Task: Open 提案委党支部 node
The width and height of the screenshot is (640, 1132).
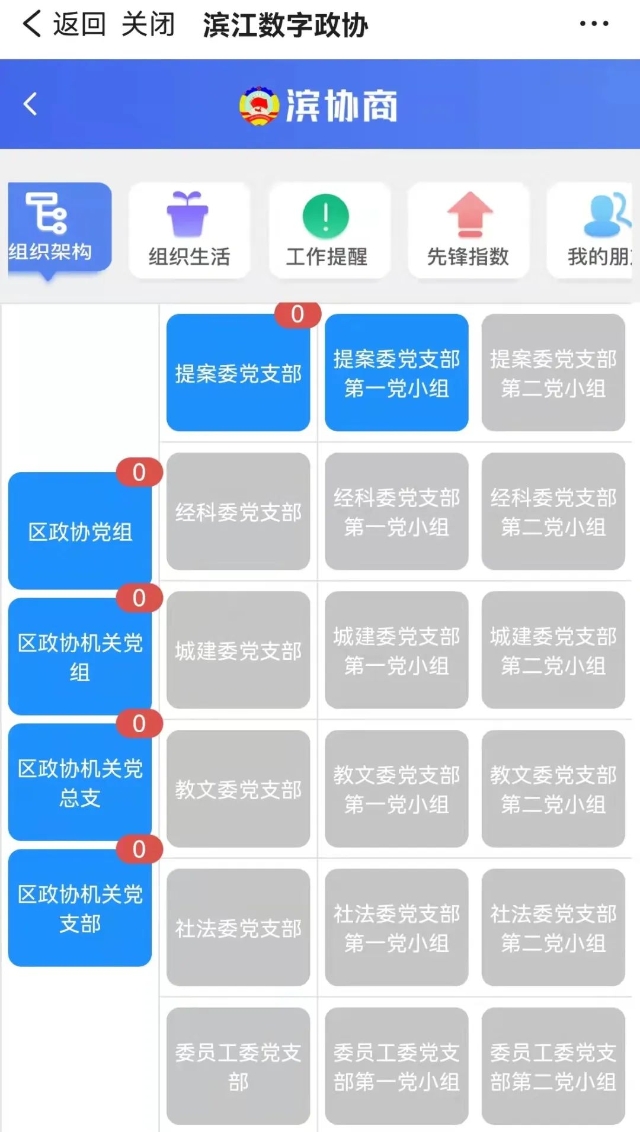Action: [238, 373]
